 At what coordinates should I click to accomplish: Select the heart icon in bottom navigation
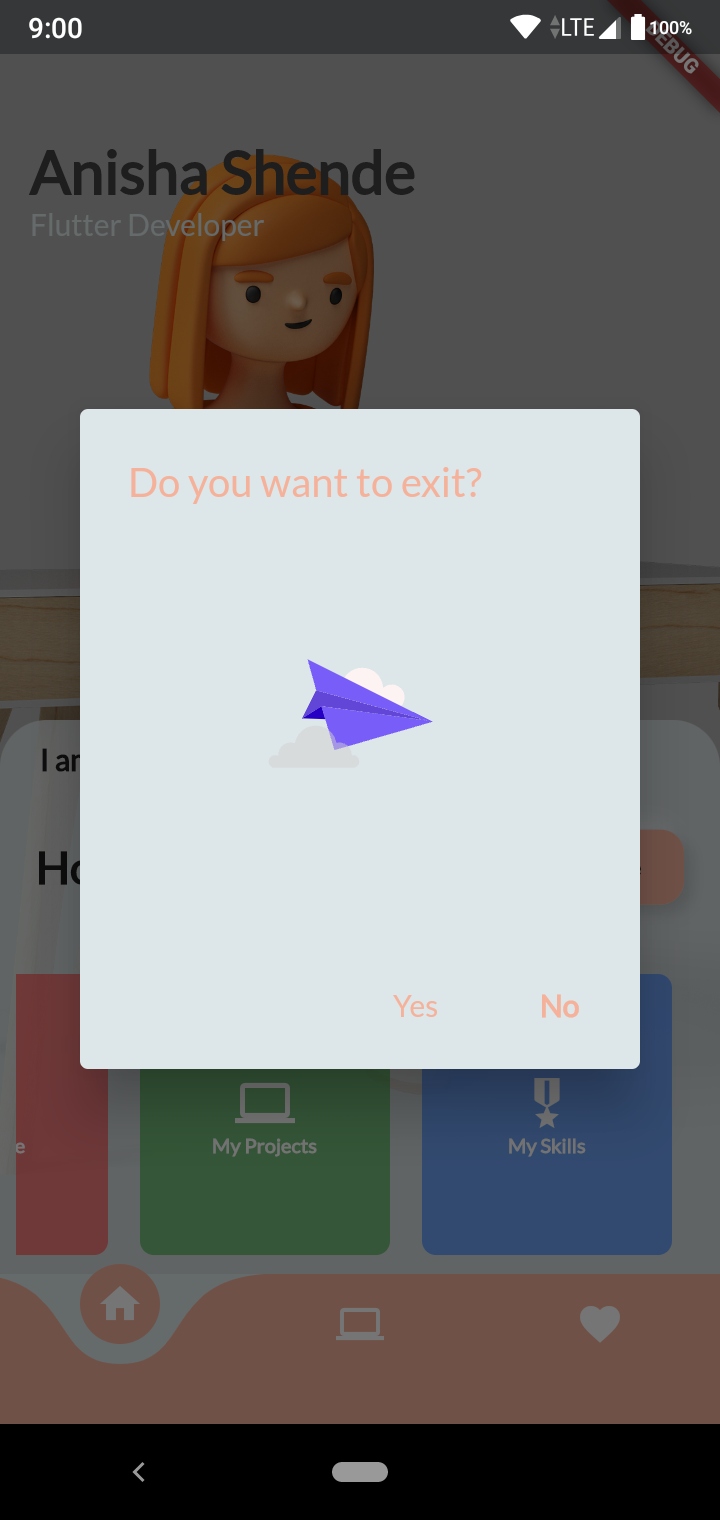[x=599, y=1322]
